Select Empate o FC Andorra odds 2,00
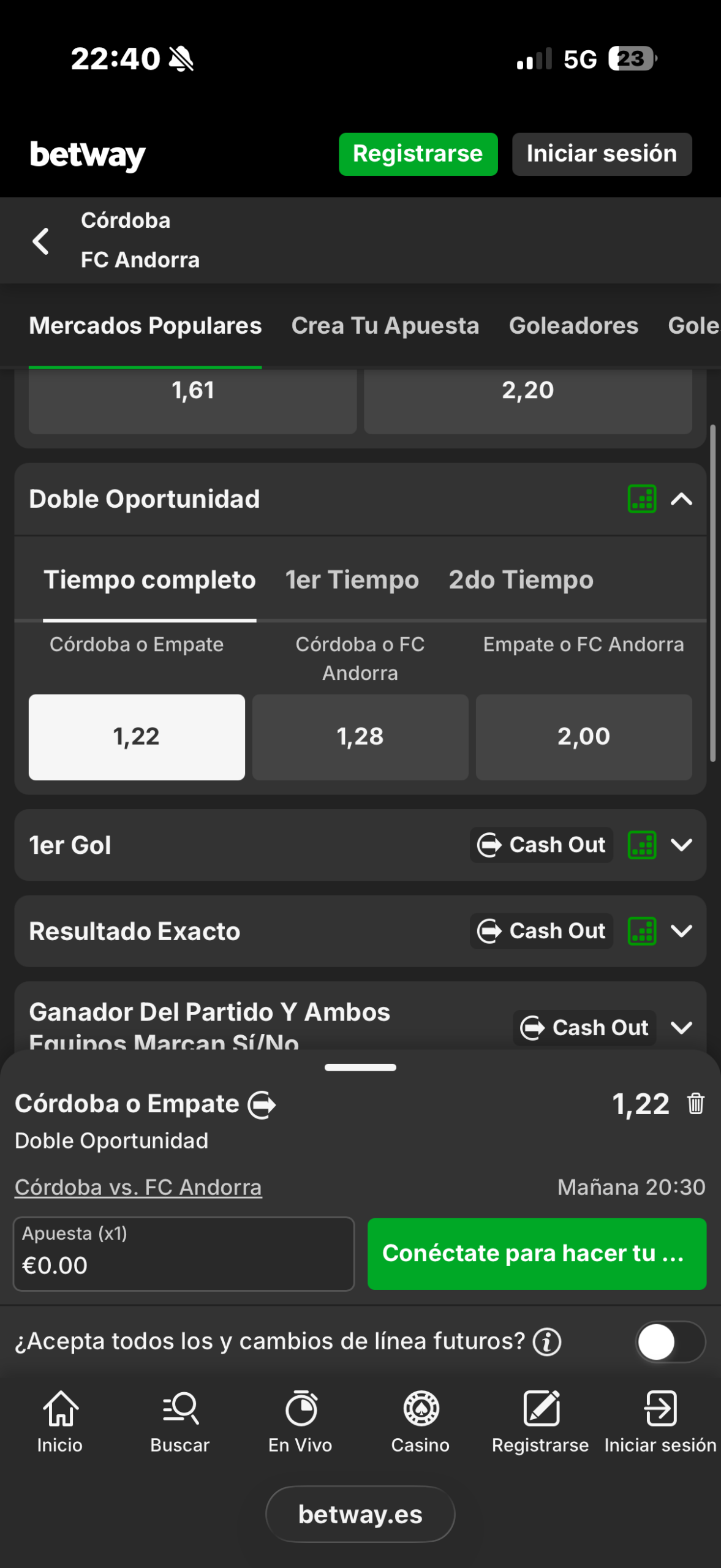Viewport: 721px width, 1568px height. coord(583,737)
